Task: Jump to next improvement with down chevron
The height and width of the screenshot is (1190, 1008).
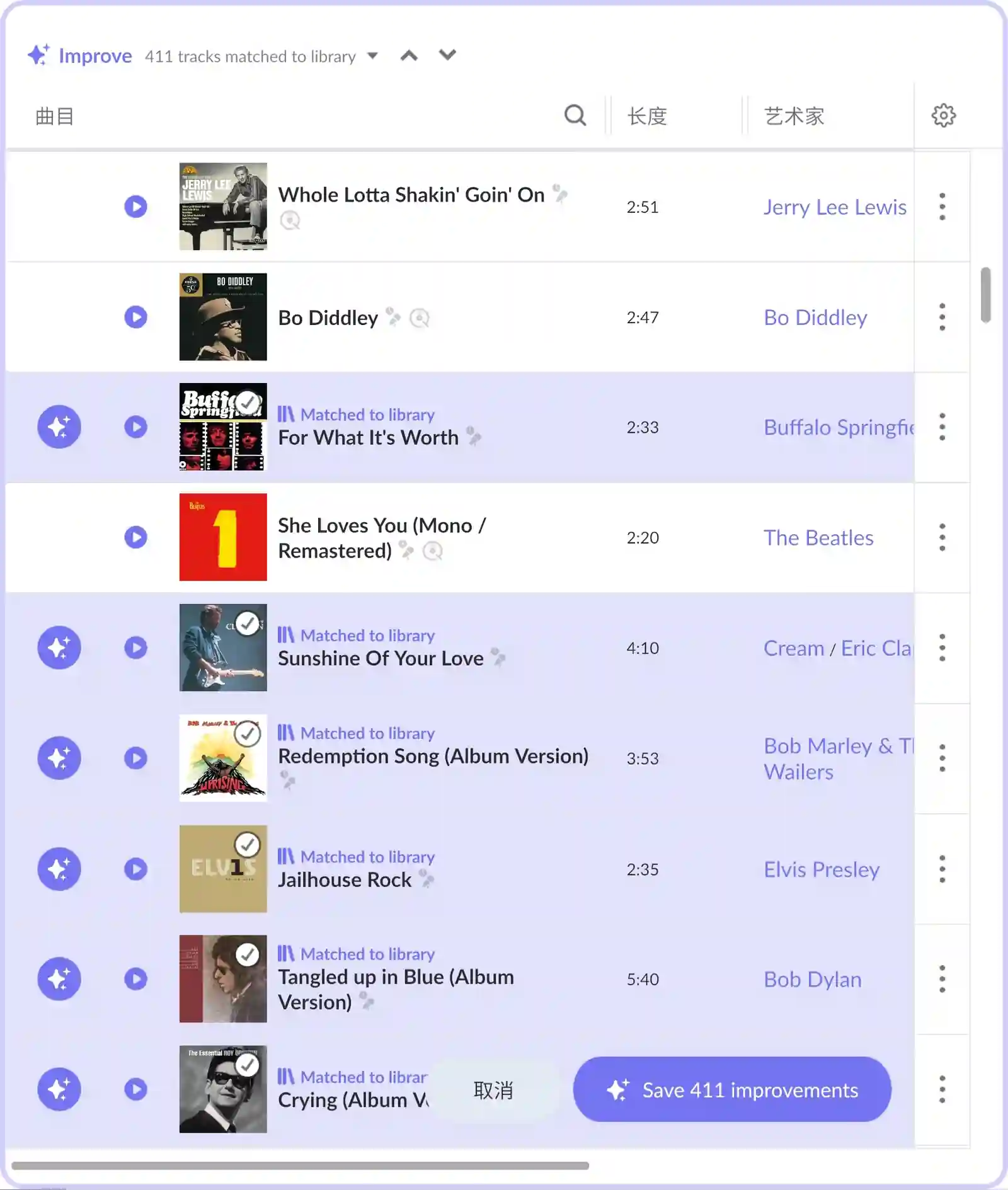Action: coord(447,55)
